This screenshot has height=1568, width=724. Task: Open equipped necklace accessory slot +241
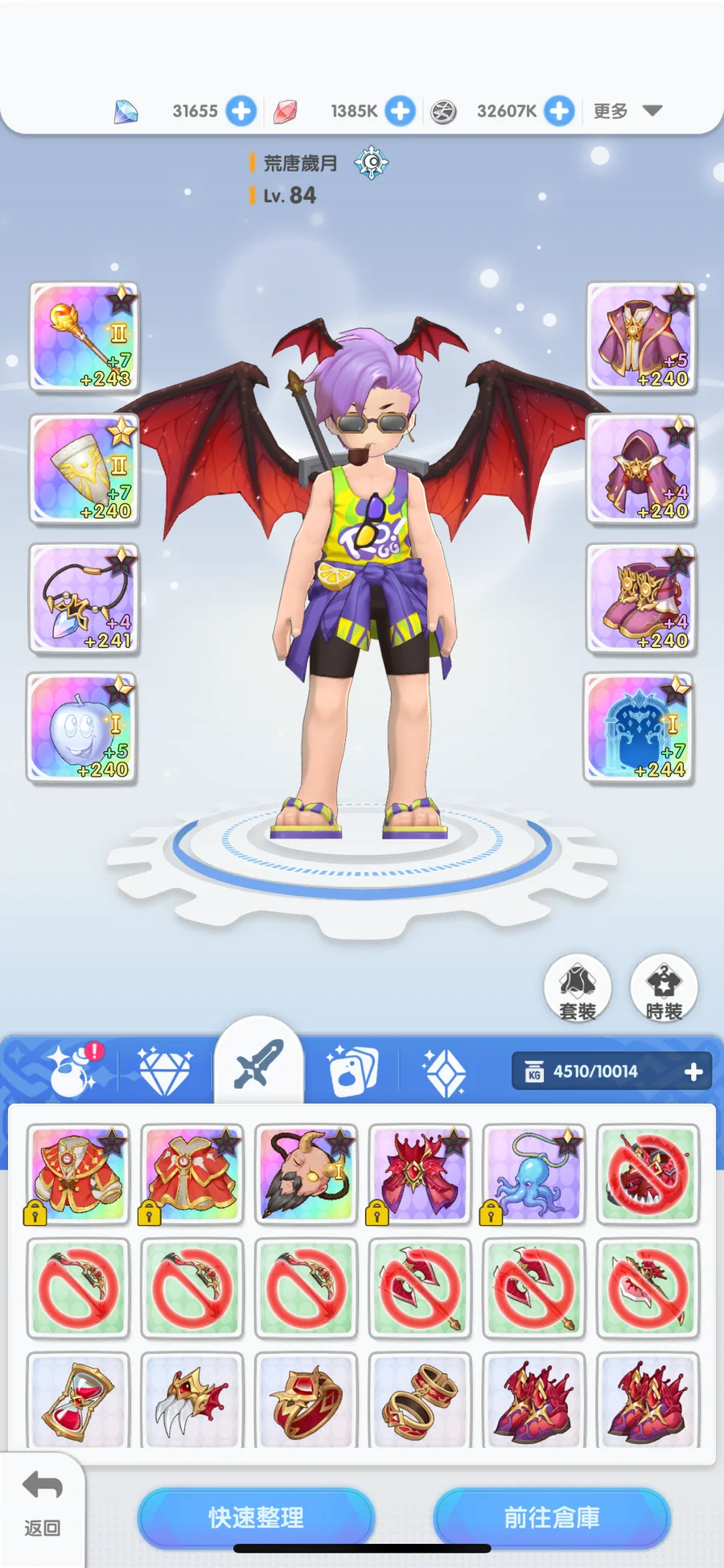click(84, 597)
